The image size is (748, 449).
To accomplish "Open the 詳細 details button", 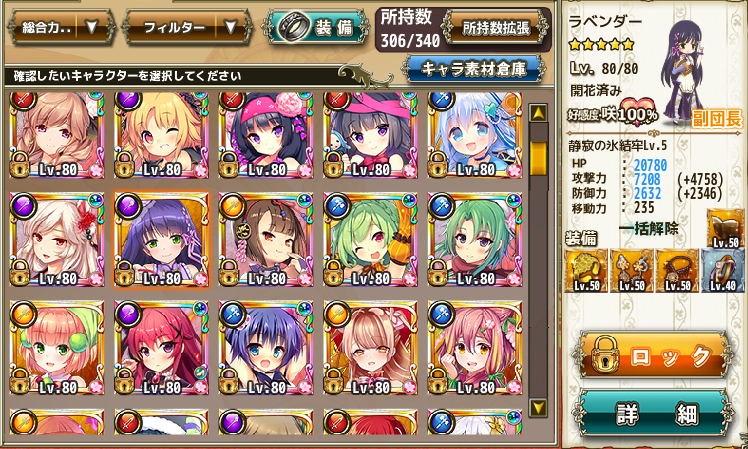I will pyautogui.click(x=654, y=412).
